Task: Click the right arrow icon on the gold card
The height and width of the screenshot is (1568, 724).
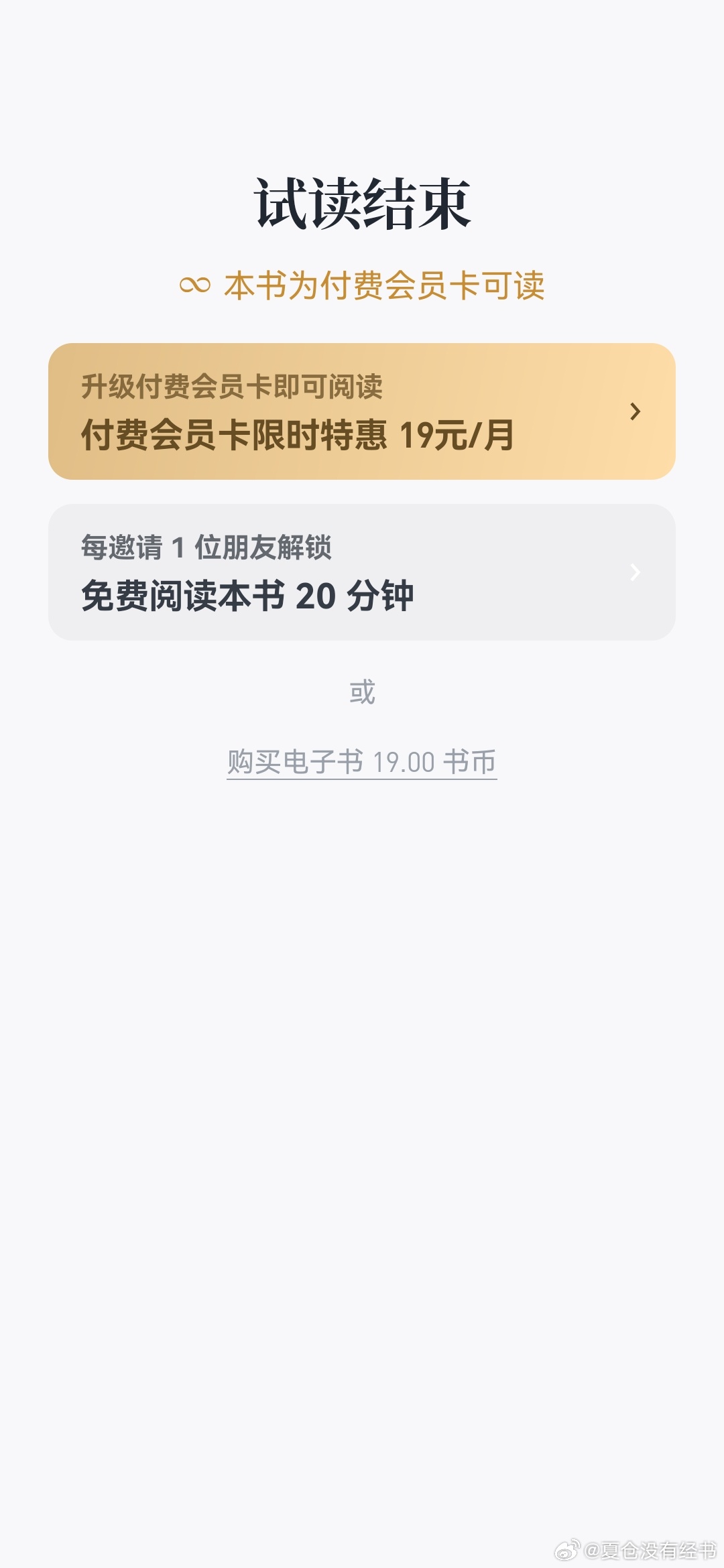Action: [x=636, y=413]
